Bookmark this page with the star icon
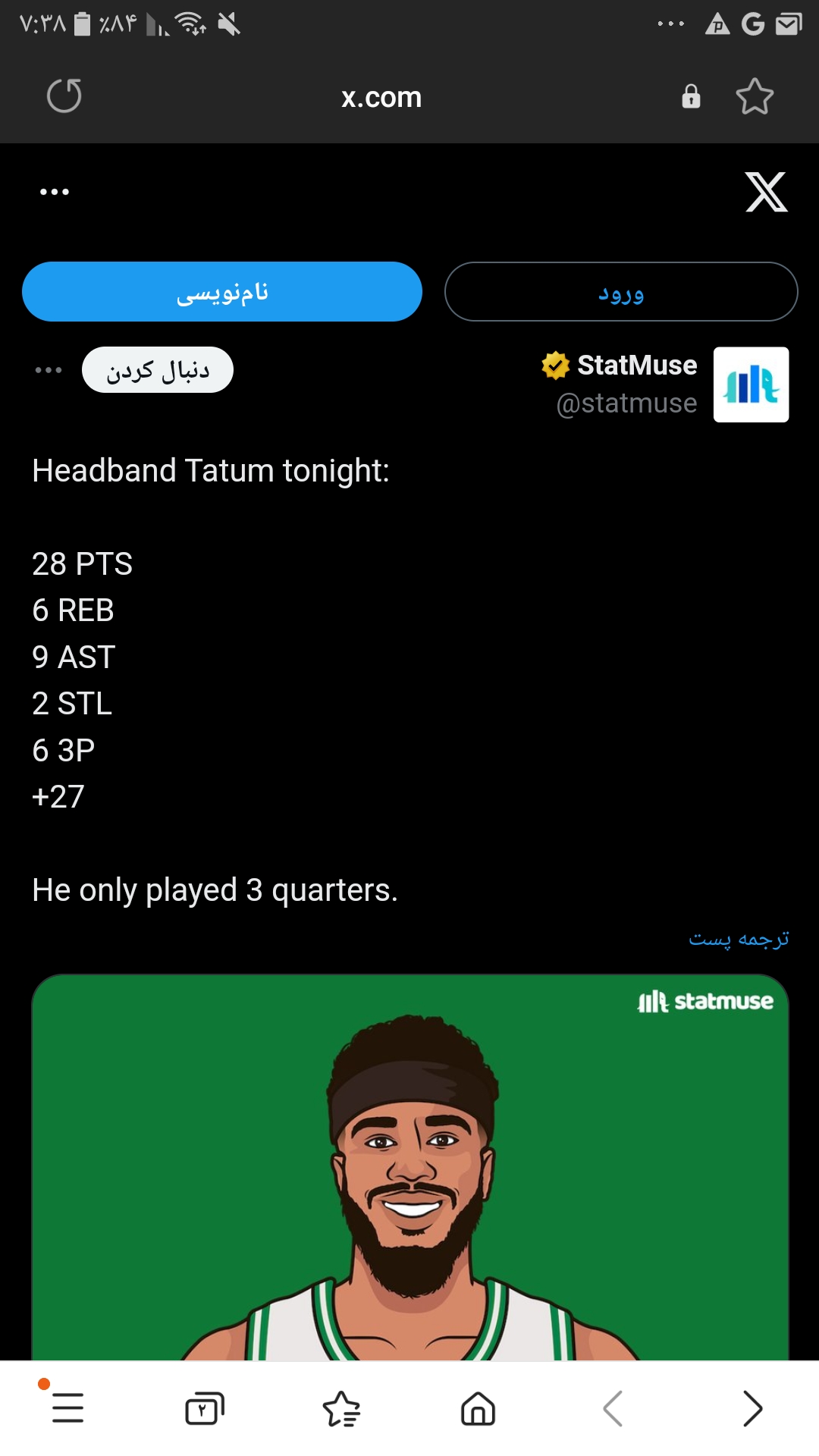This screenshot has height=1456, width=819. pos(755,96)
